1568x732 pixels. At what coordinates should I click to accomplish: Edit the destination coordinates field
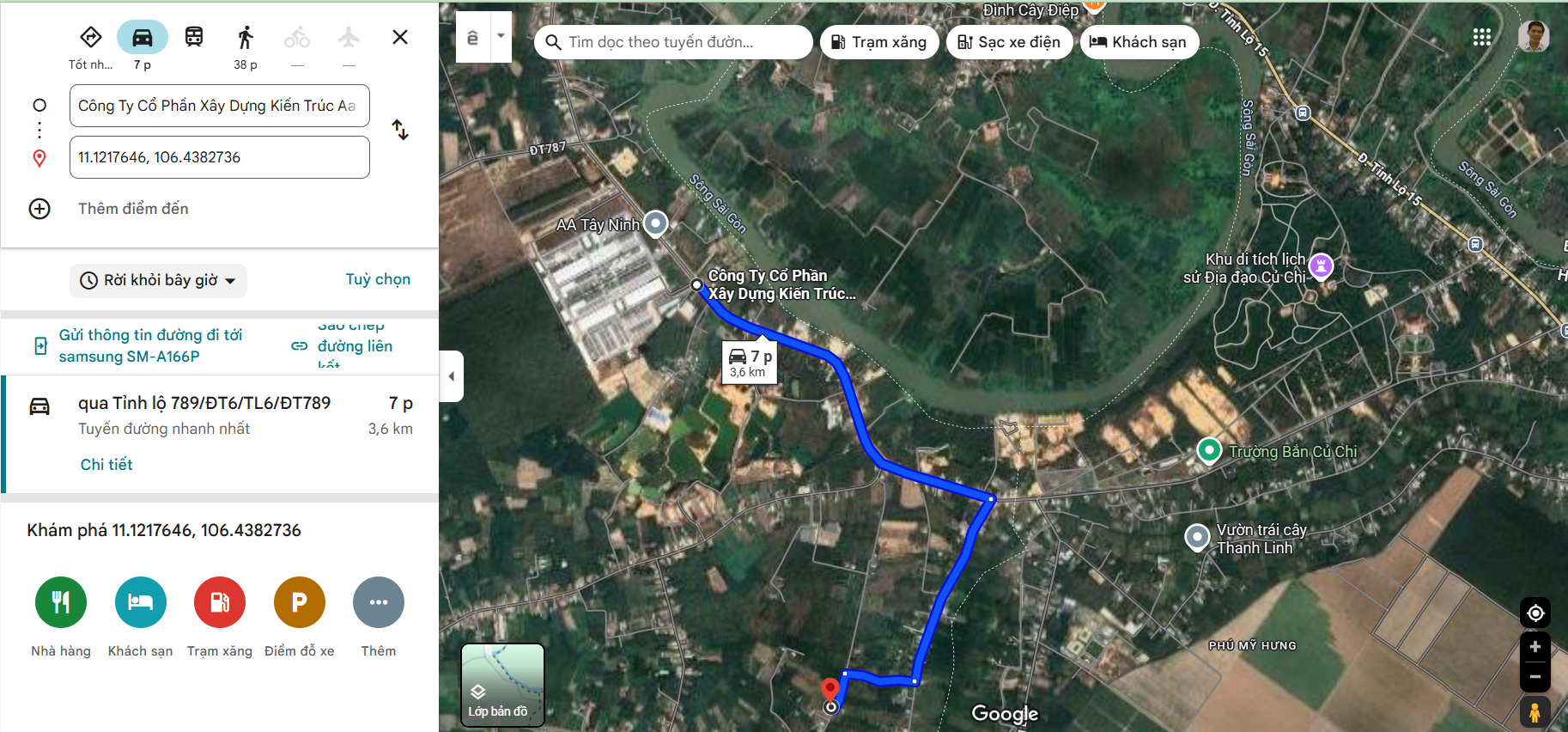tap(219, 157)
